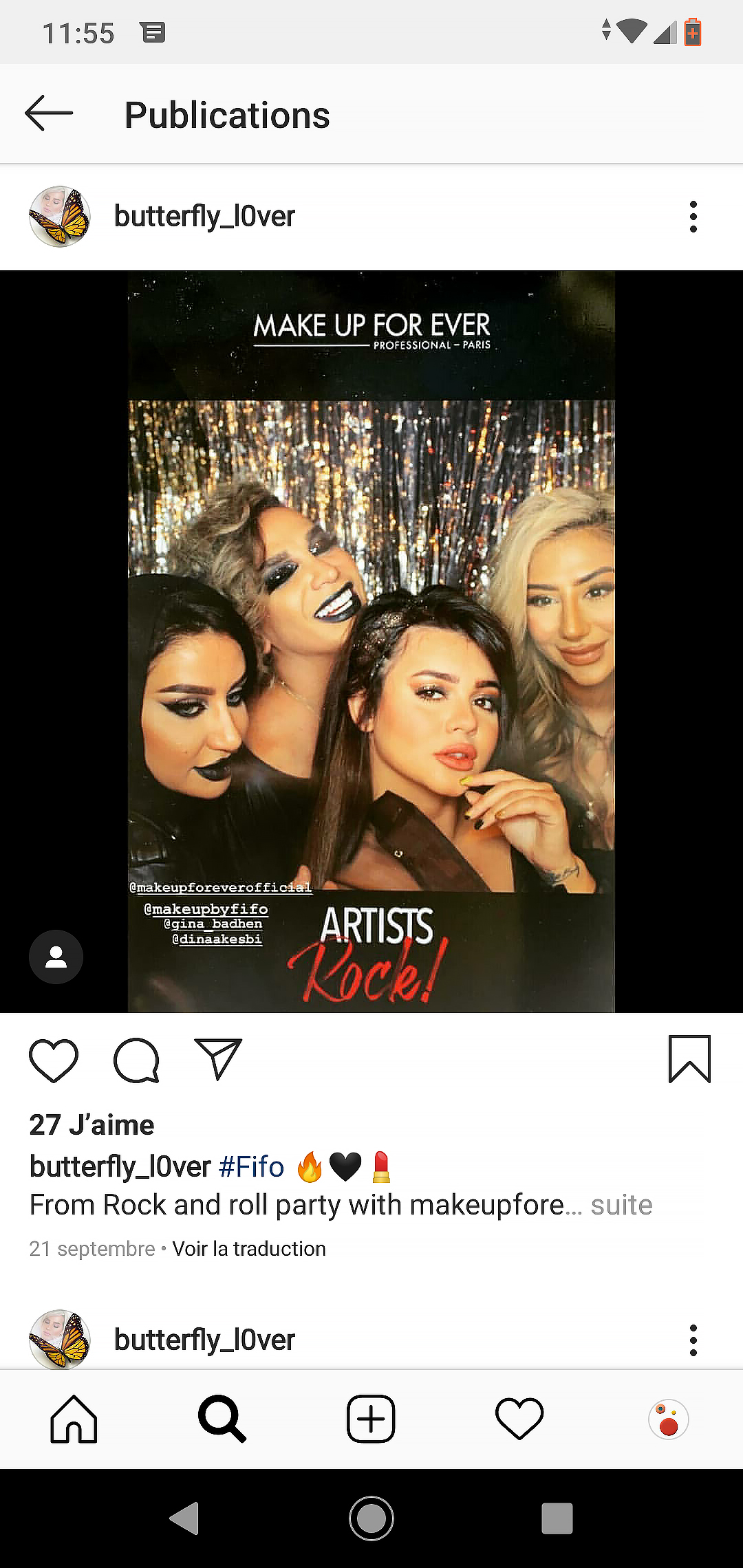The width and height of the screenshot is (743, 1568).
Task: Go back from Publications
Action: click(x=49, y=113)
